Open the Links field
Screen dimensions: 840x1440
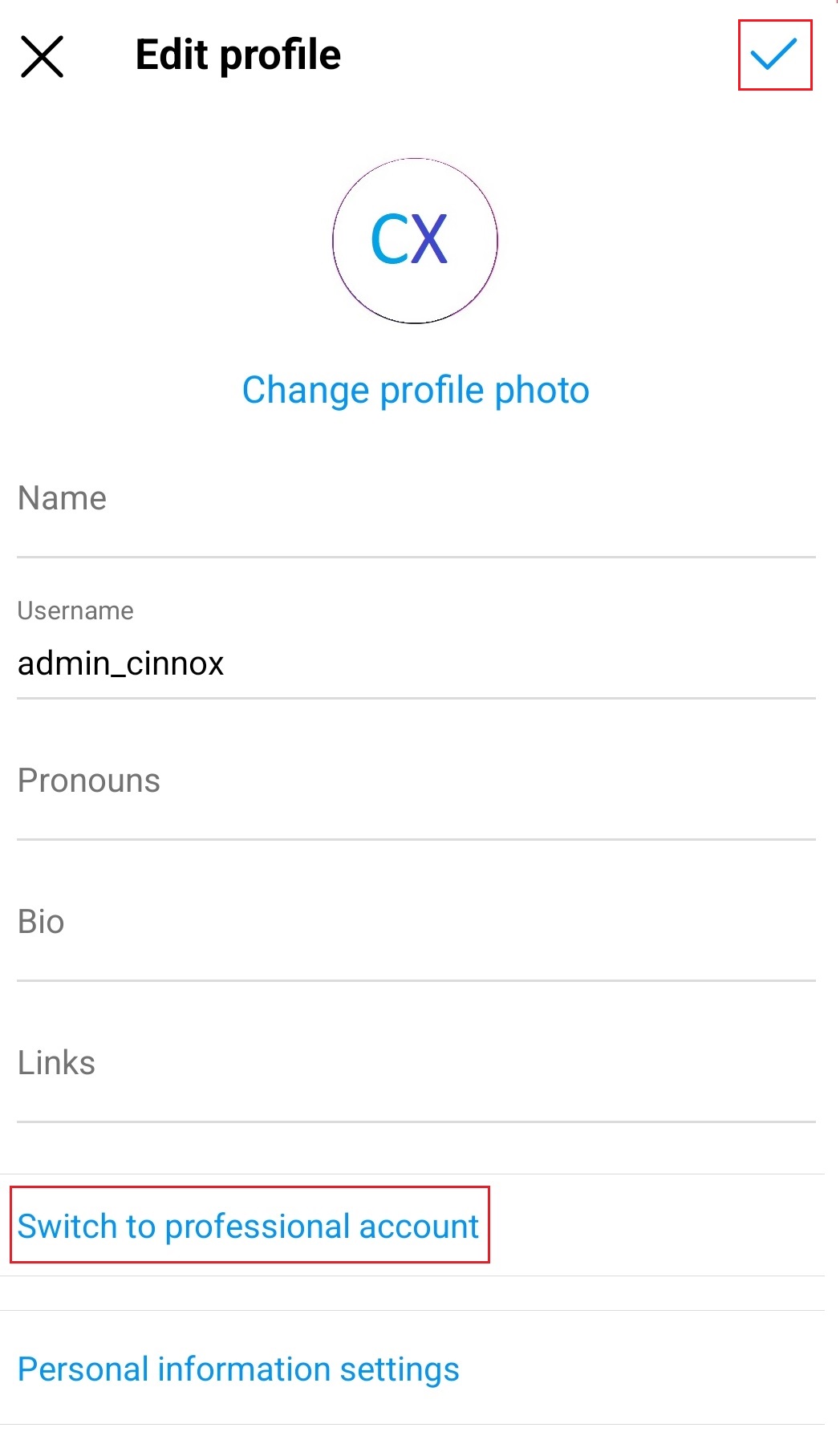point(416,1064)
